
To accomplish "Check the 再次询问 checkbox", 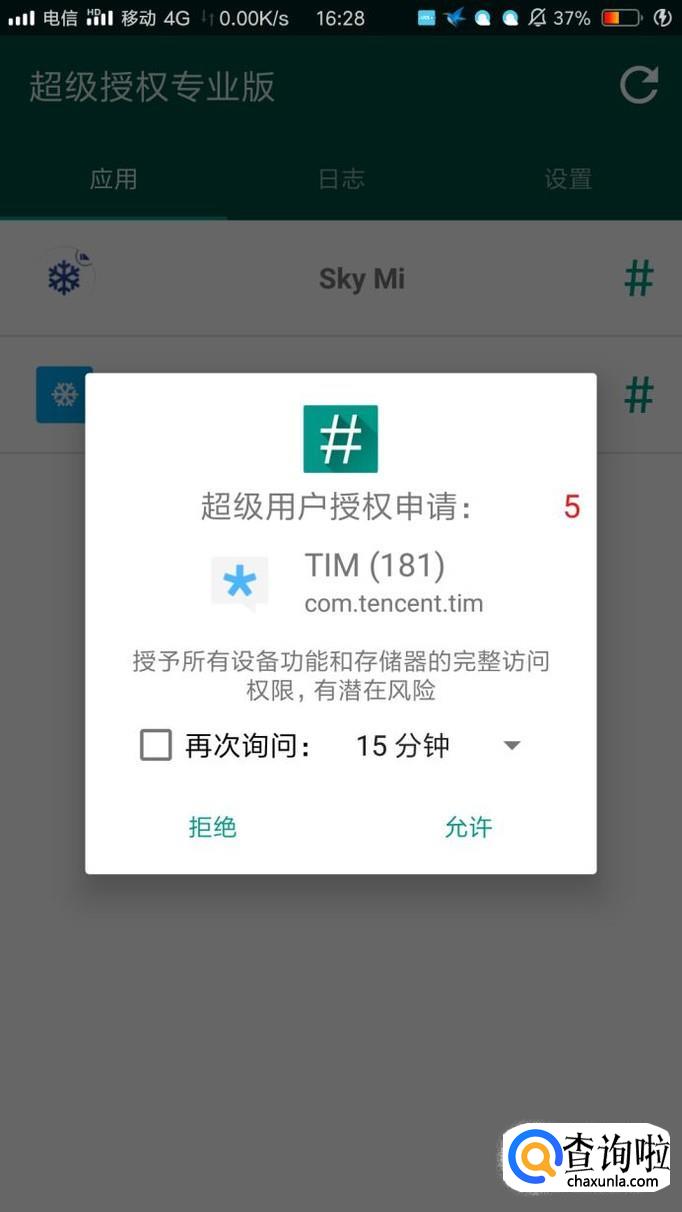I will pos(156,745).
